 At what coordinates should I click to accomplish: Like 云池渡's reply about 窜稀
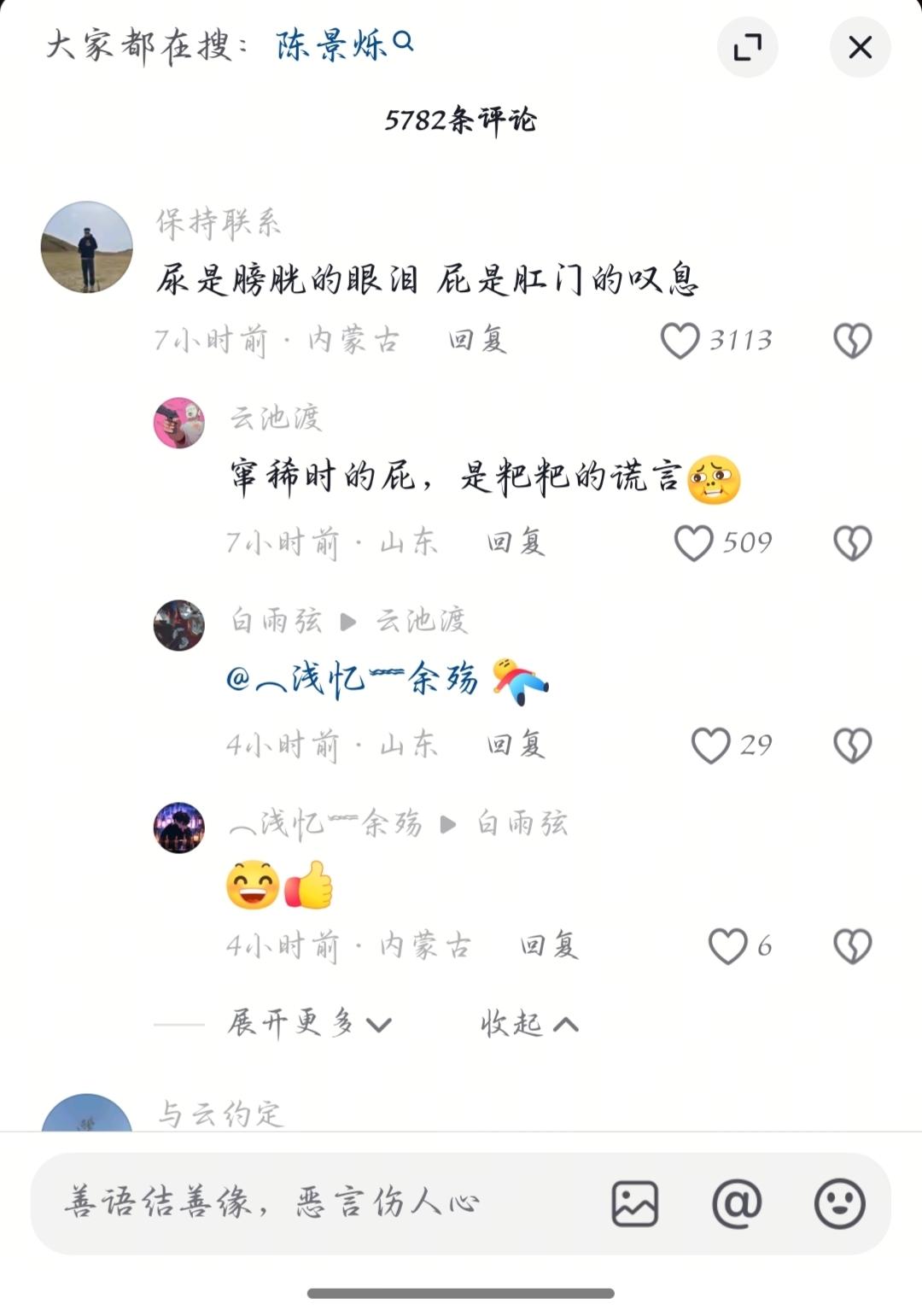point(694,543)
